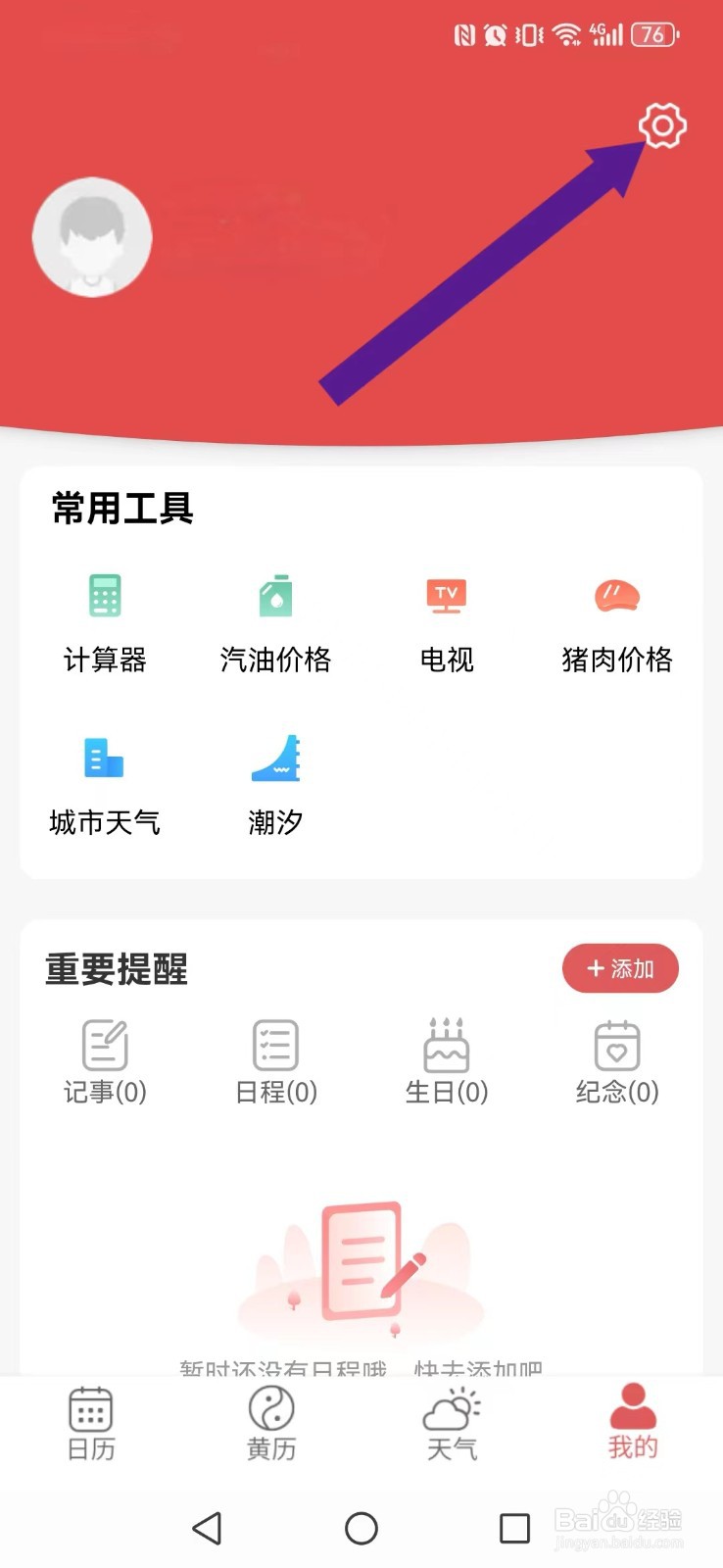View pork prices with 猪肉价格 icon

[x=615, y=617]
